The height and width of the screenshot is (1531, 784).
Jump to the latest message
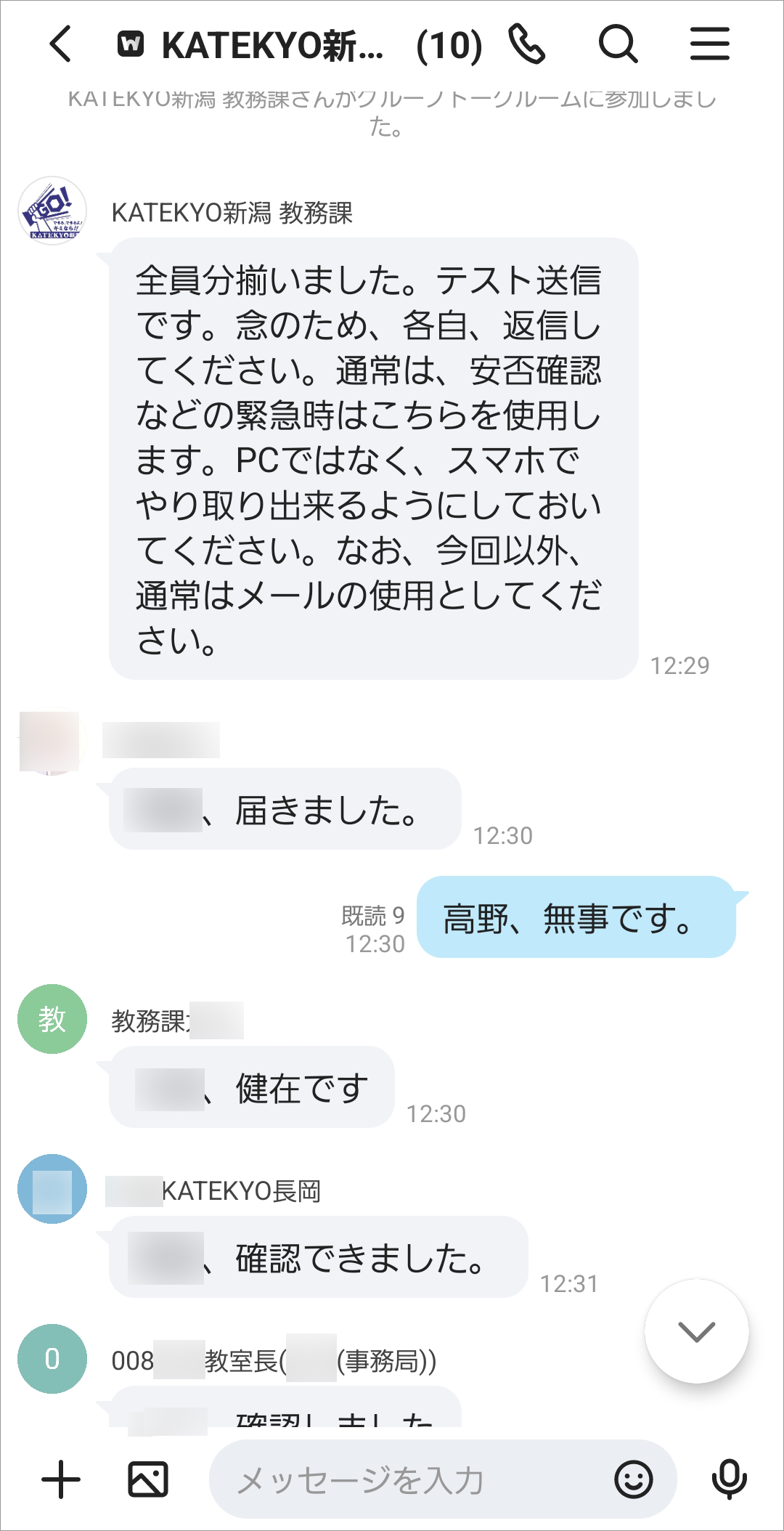pos(696,1331)
